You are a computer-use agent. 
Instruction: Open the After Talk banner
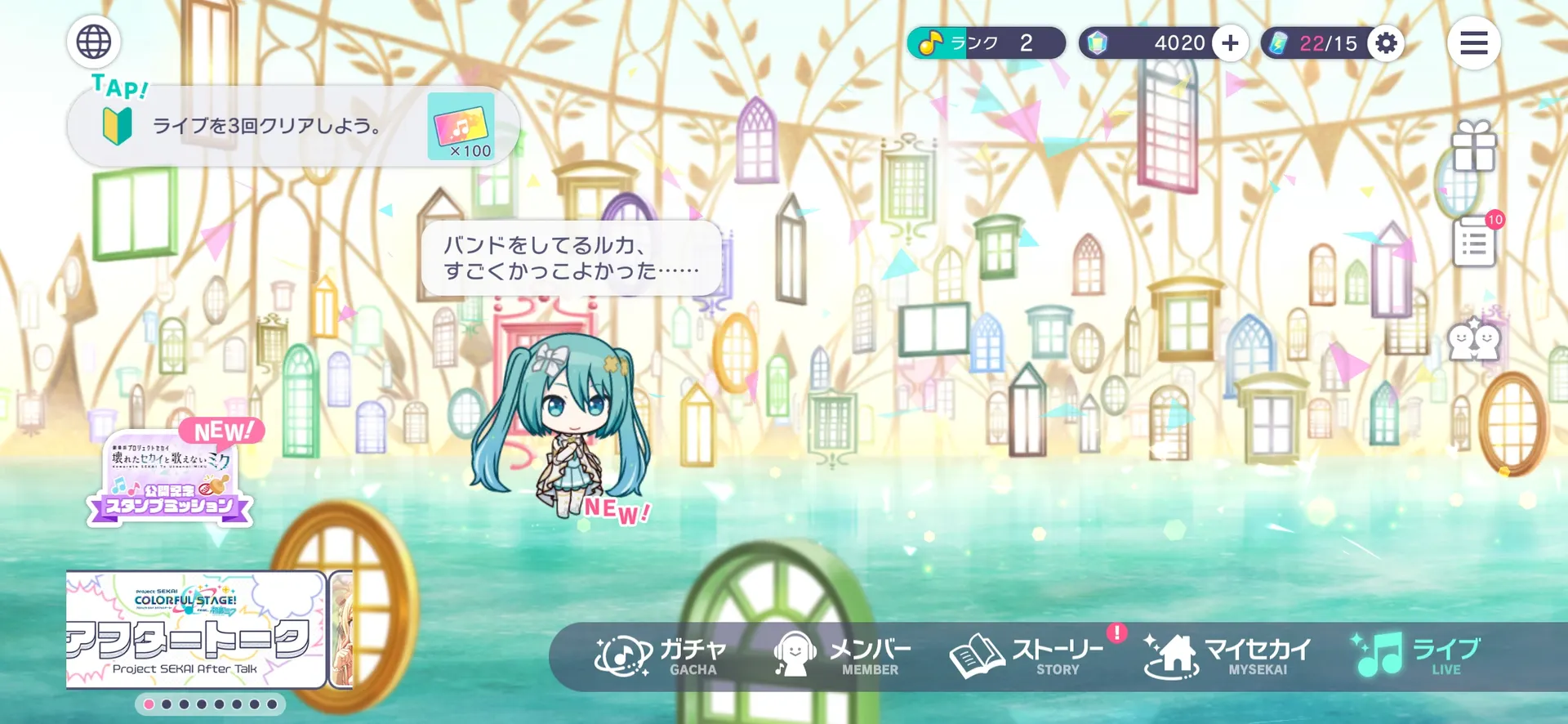click(195, 630)
